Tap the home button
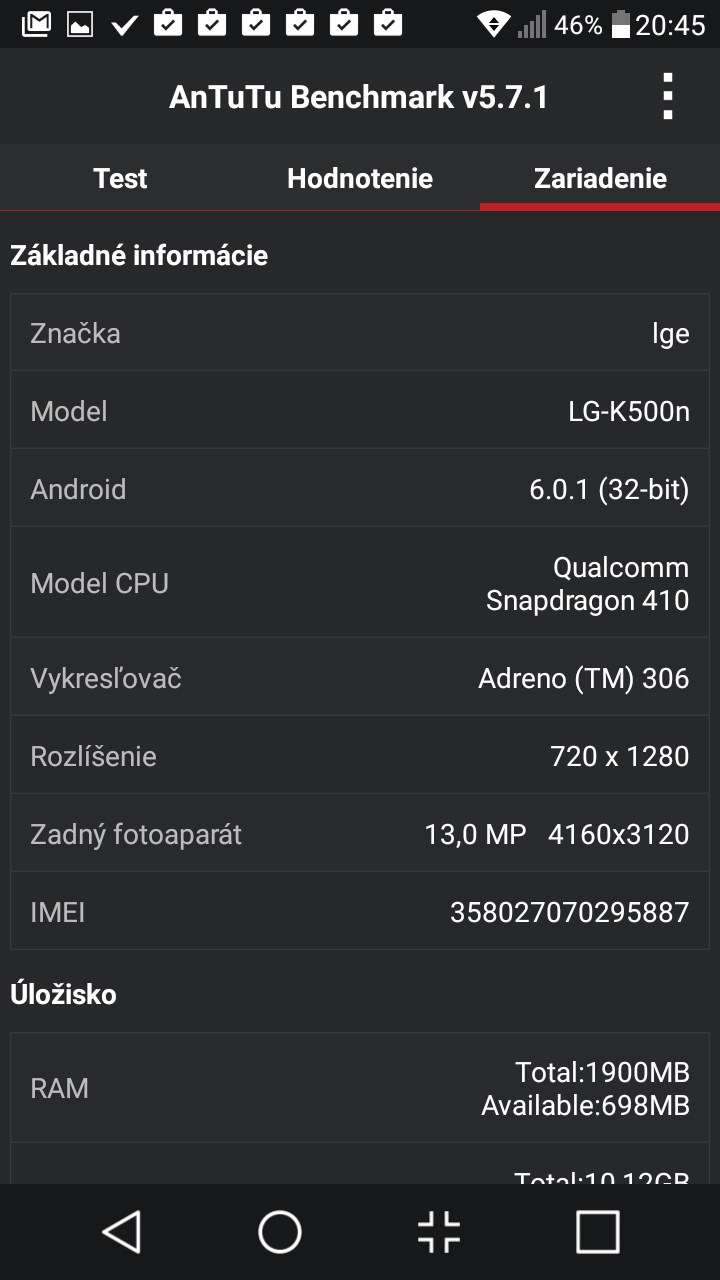Screen dimensions: 720x1280 tap(280, 1232)
